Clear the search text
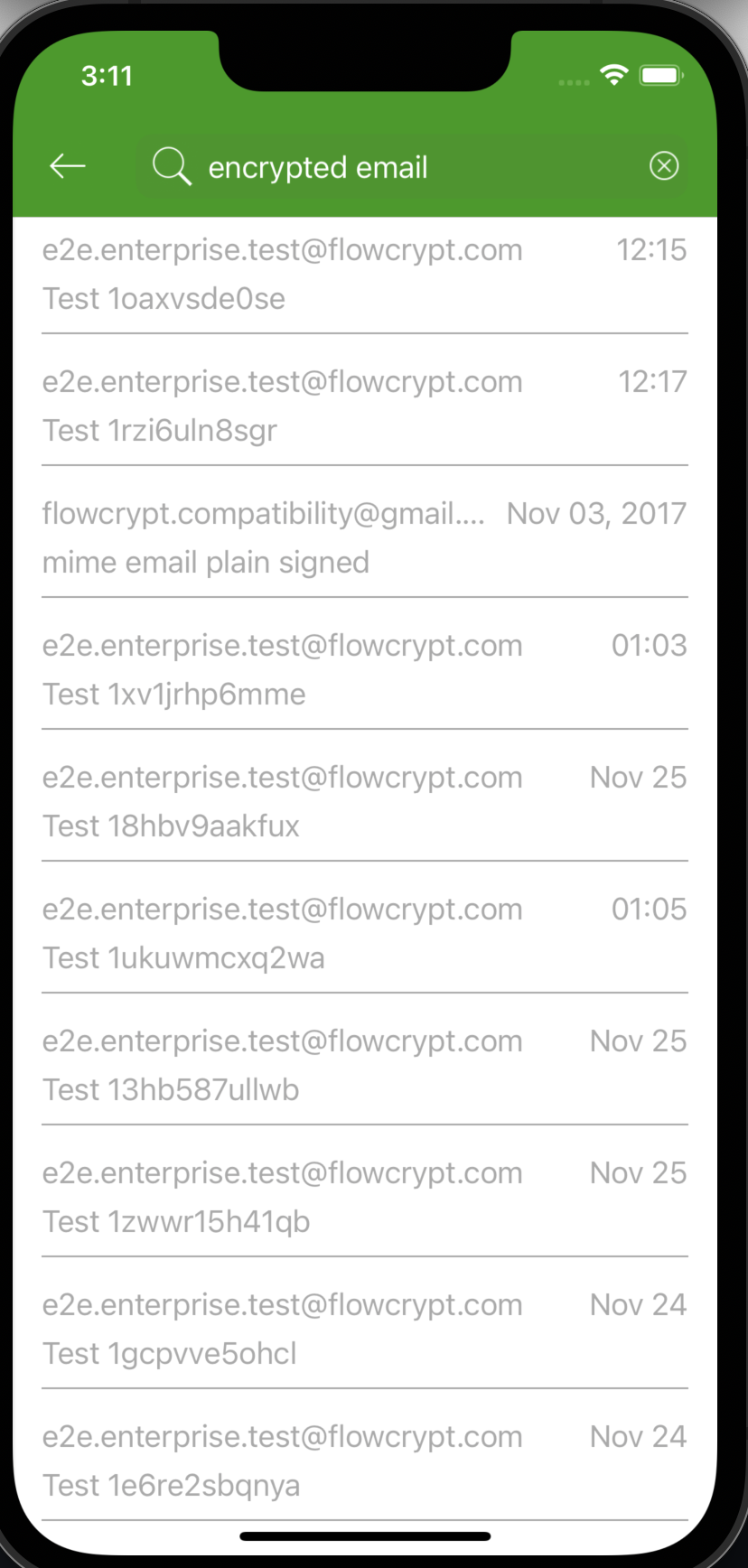 coord(664,166)
